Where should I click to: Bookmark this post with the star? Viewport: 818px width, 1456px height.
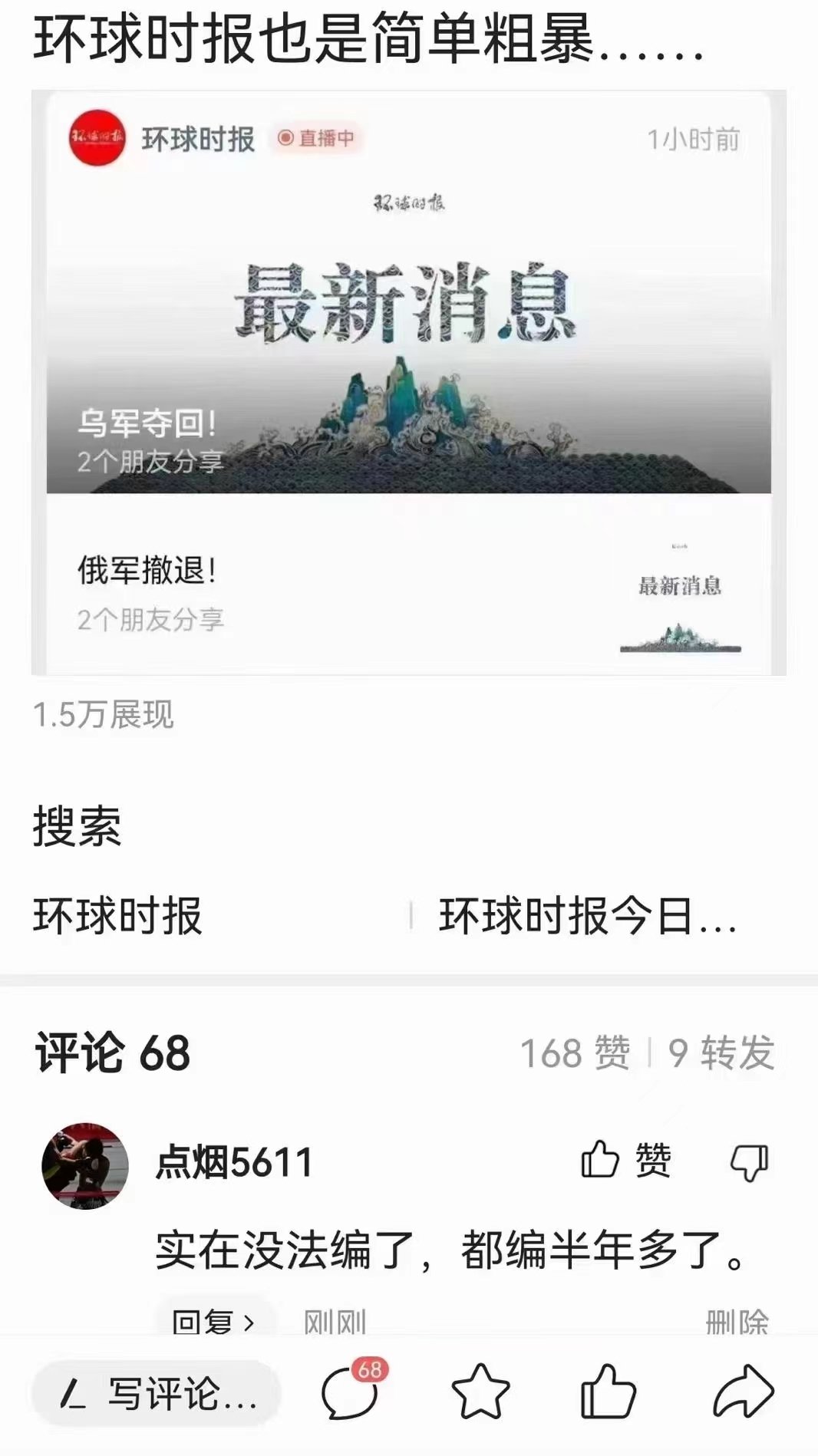click(x=480, y=1392)
